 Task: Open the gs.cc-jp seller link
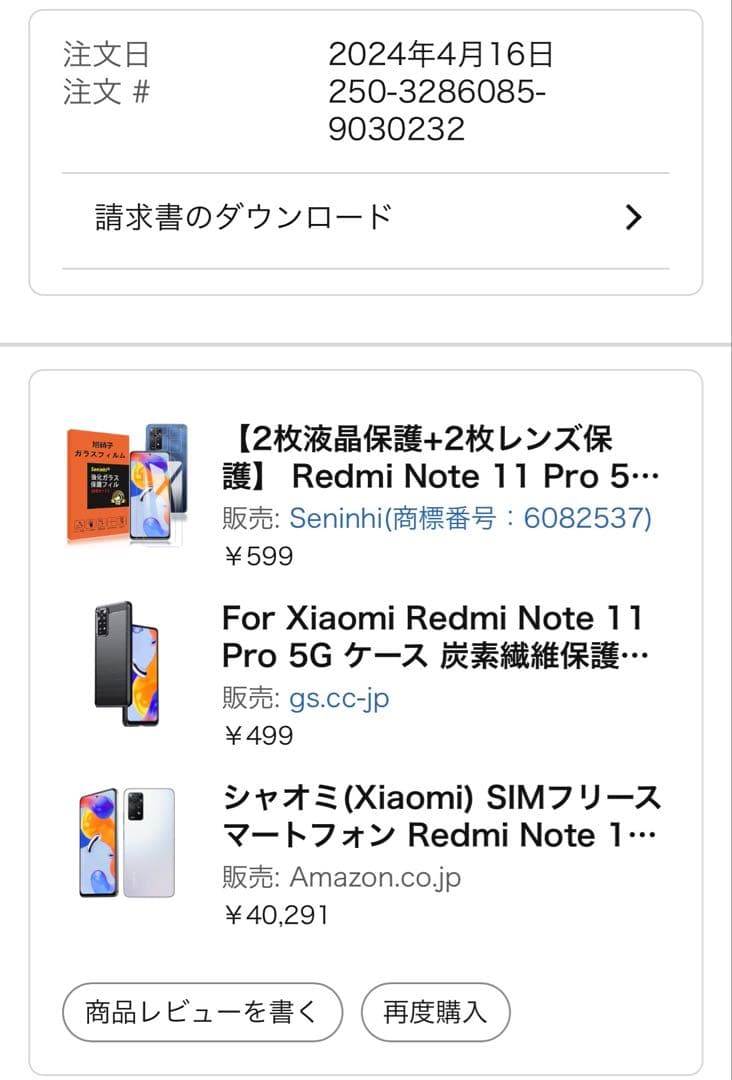tap(339, 698)
